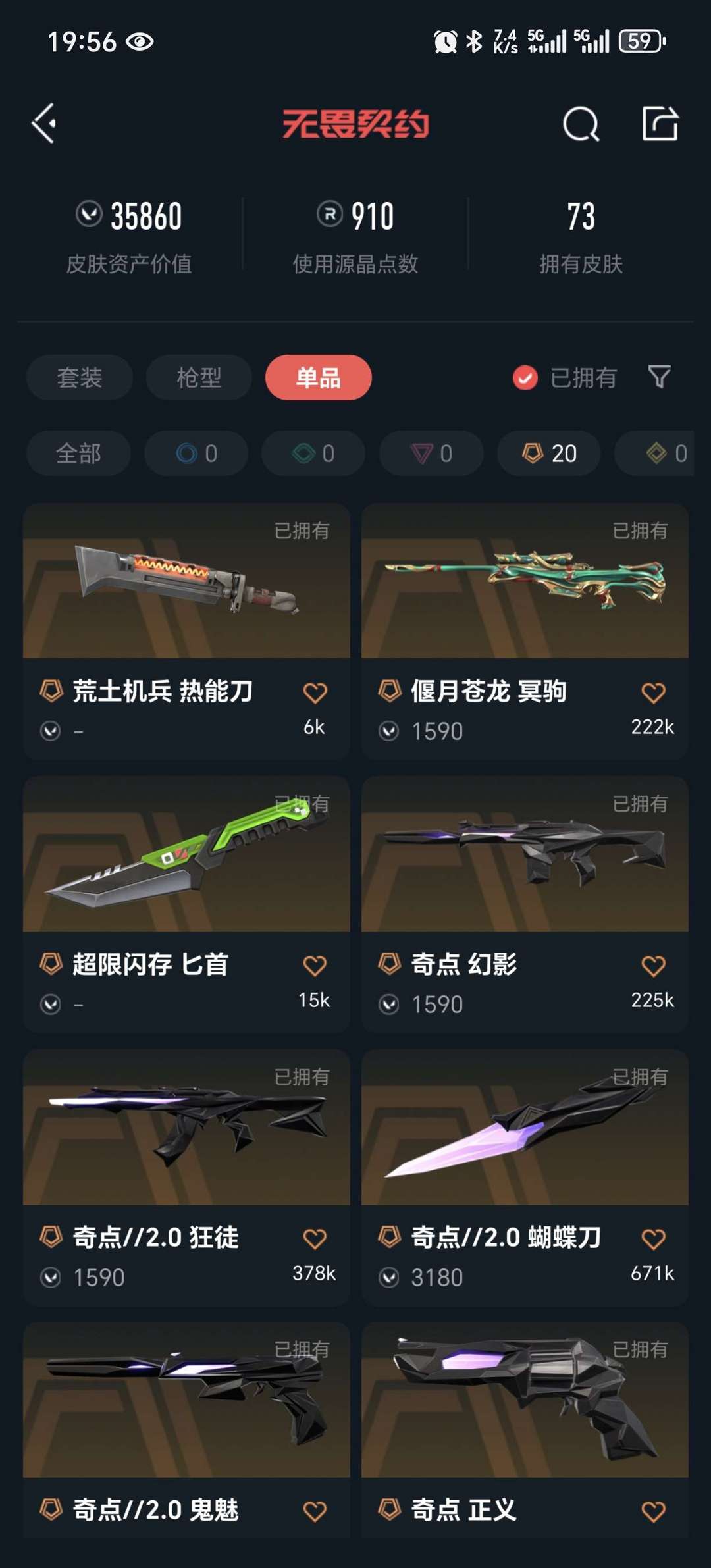Open the 奇点 正义 skin card
This screenshot has height=1568, width=711.
coord(525,1430)
